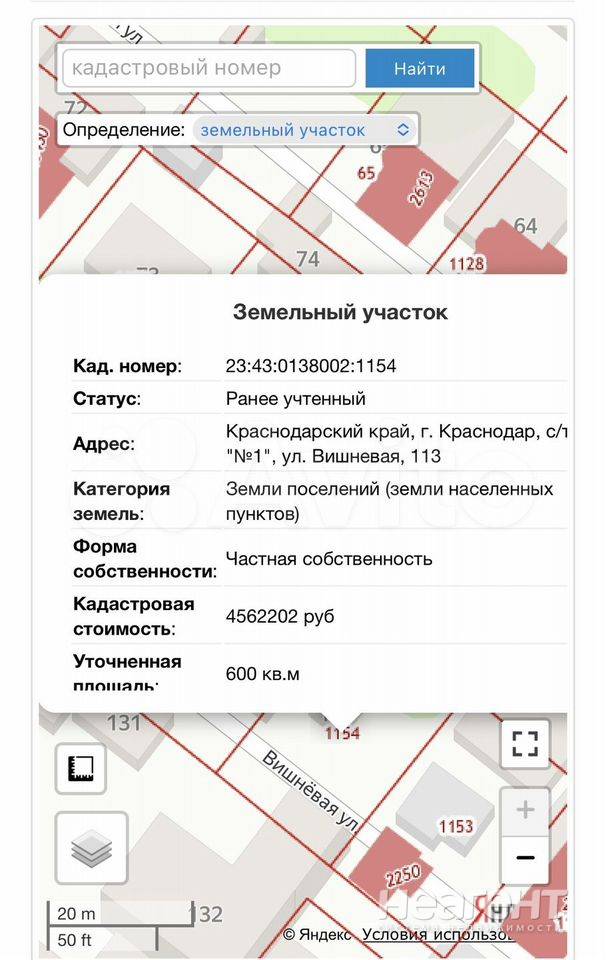Zoom out of the map

click(x=525, y=858)
